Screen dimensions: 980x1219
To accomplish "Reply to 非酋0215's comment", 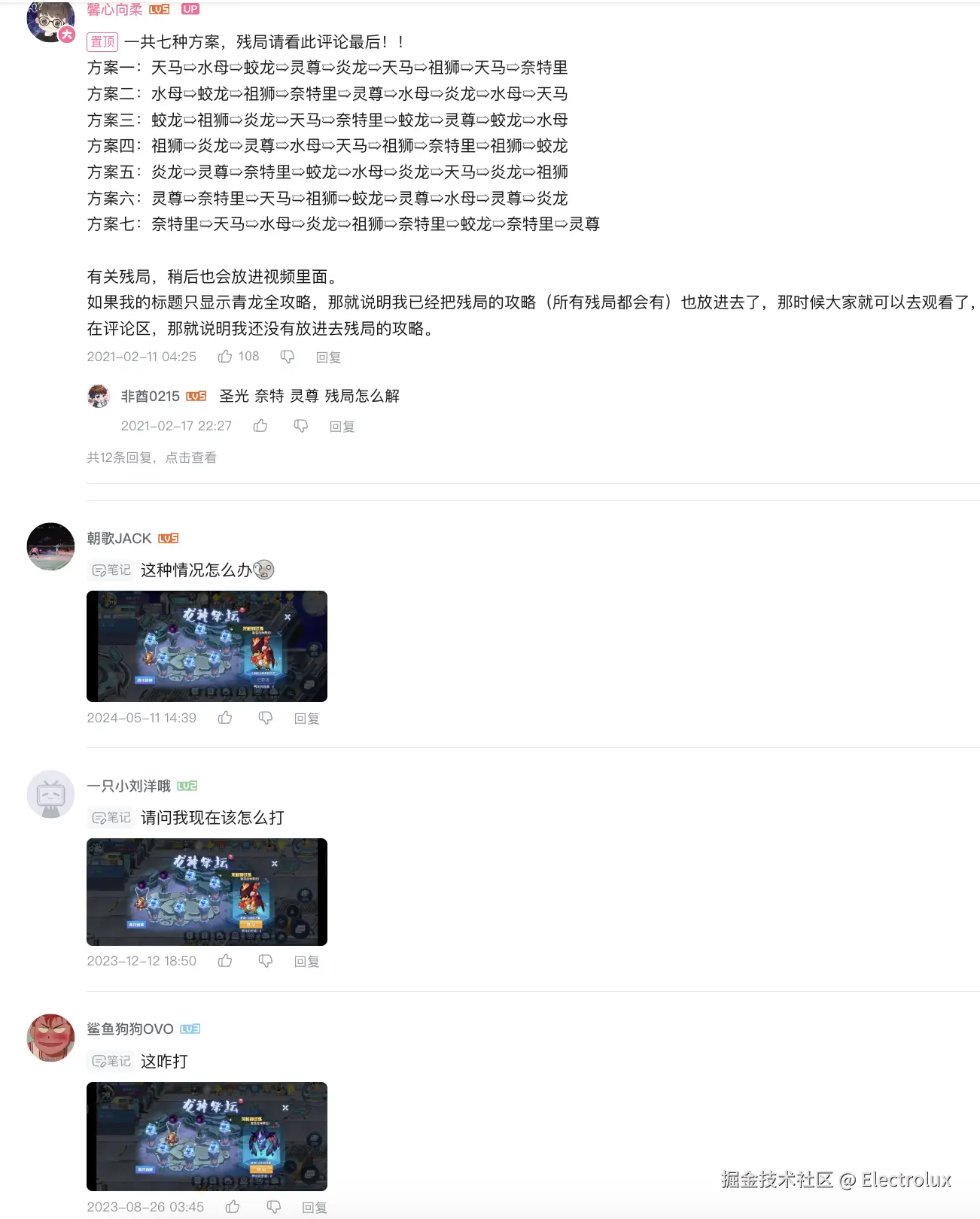I will pyautogui.click(x=342, y=427).
